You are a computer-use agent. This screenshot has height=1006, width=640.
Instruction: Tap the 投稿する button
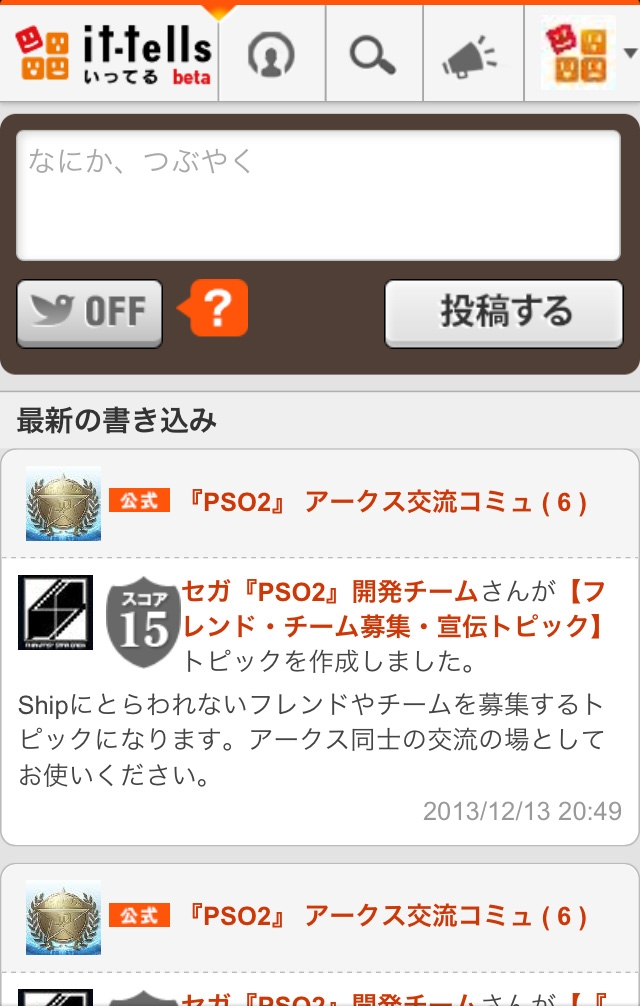point(504,313)
